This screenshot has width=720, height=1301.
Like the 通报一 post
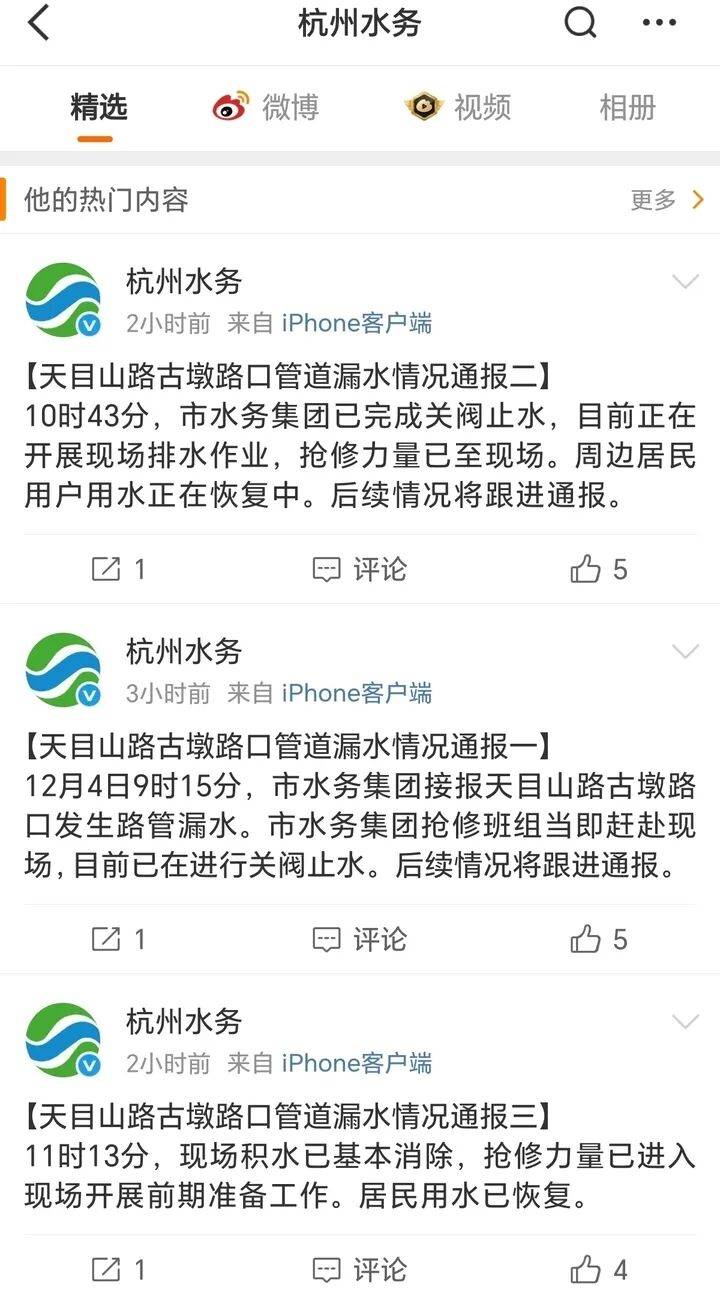(598, 939)
